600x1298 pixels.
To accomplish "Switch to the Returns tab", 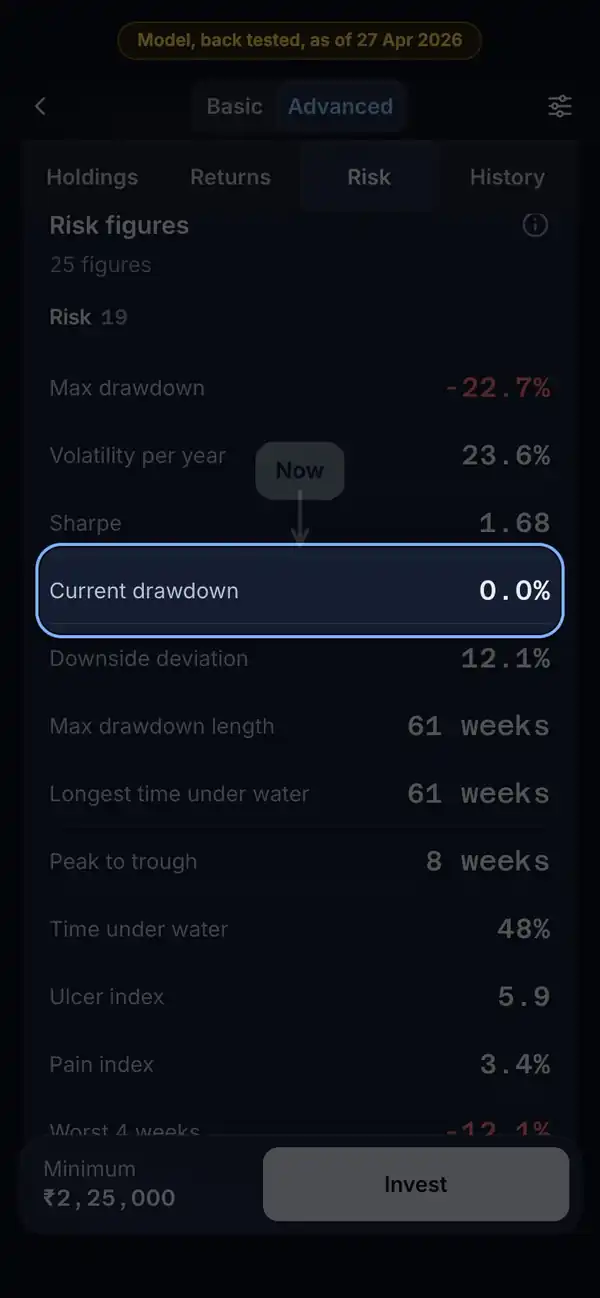I will (x=231, y=177).
